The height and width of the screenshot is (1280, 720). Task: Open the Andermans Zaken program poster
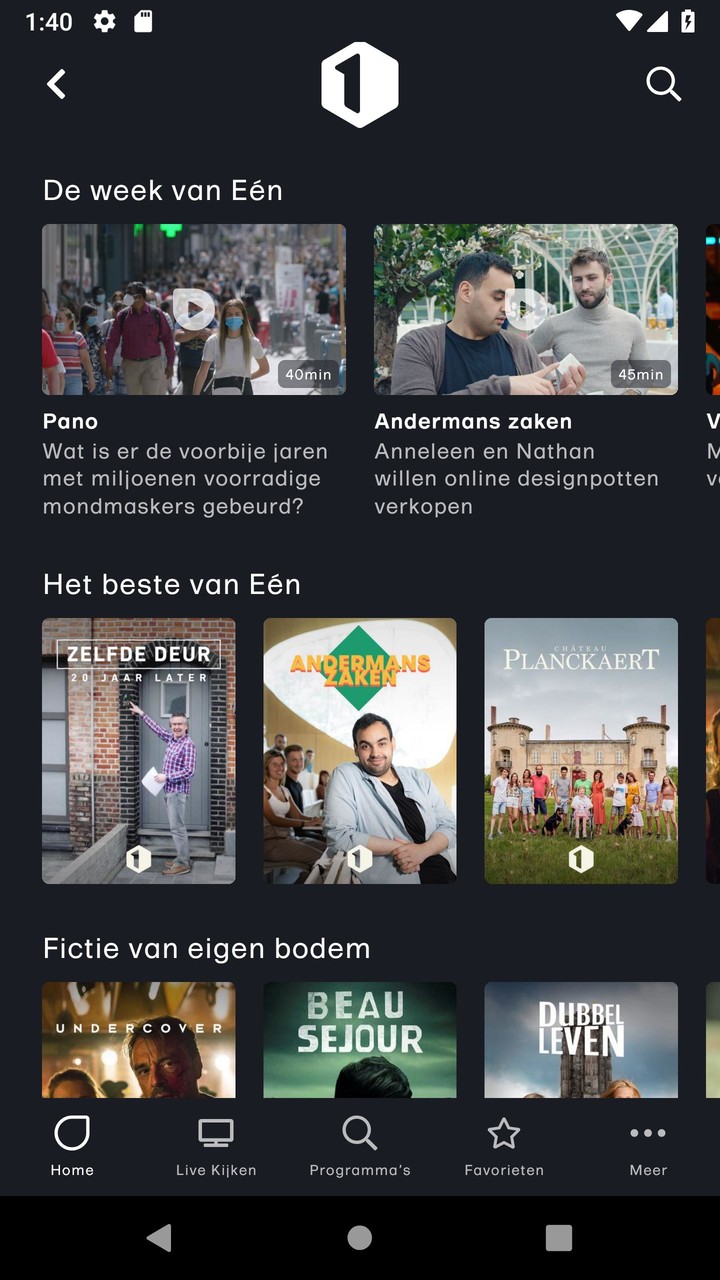[x=360, y=750]
